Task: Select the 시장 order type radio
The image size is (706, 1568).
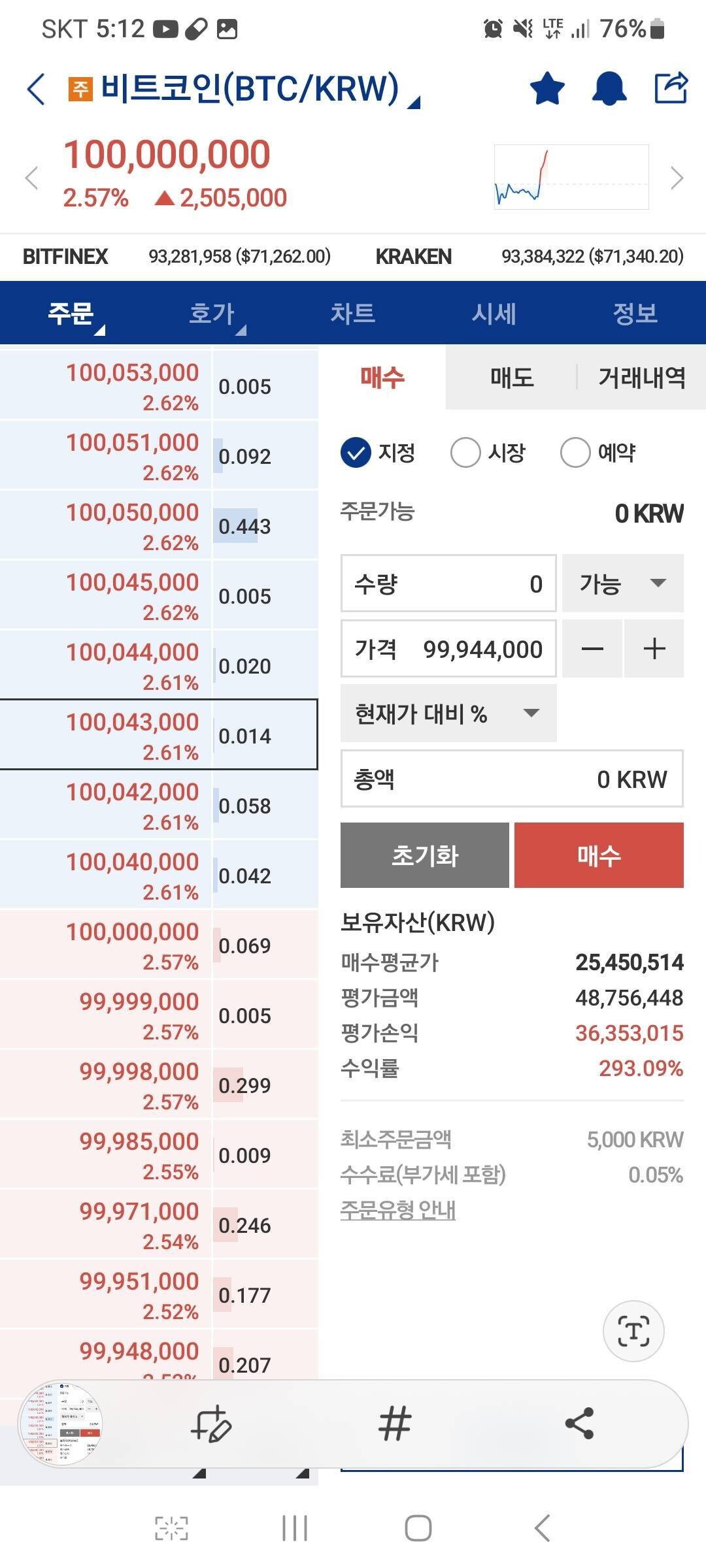Action: [466, 451]
